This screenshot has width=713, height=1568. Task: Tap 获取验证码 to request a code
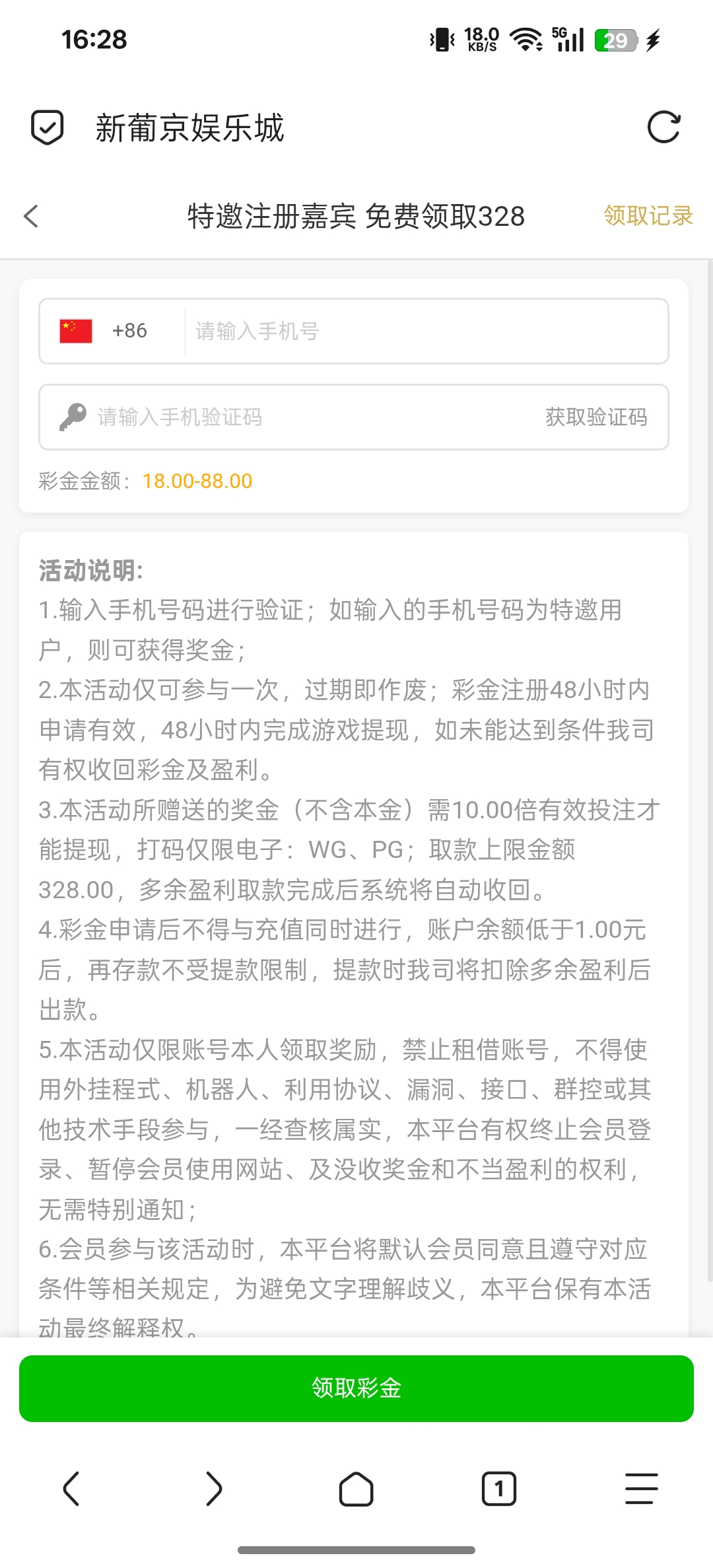[x=595, y=417]
